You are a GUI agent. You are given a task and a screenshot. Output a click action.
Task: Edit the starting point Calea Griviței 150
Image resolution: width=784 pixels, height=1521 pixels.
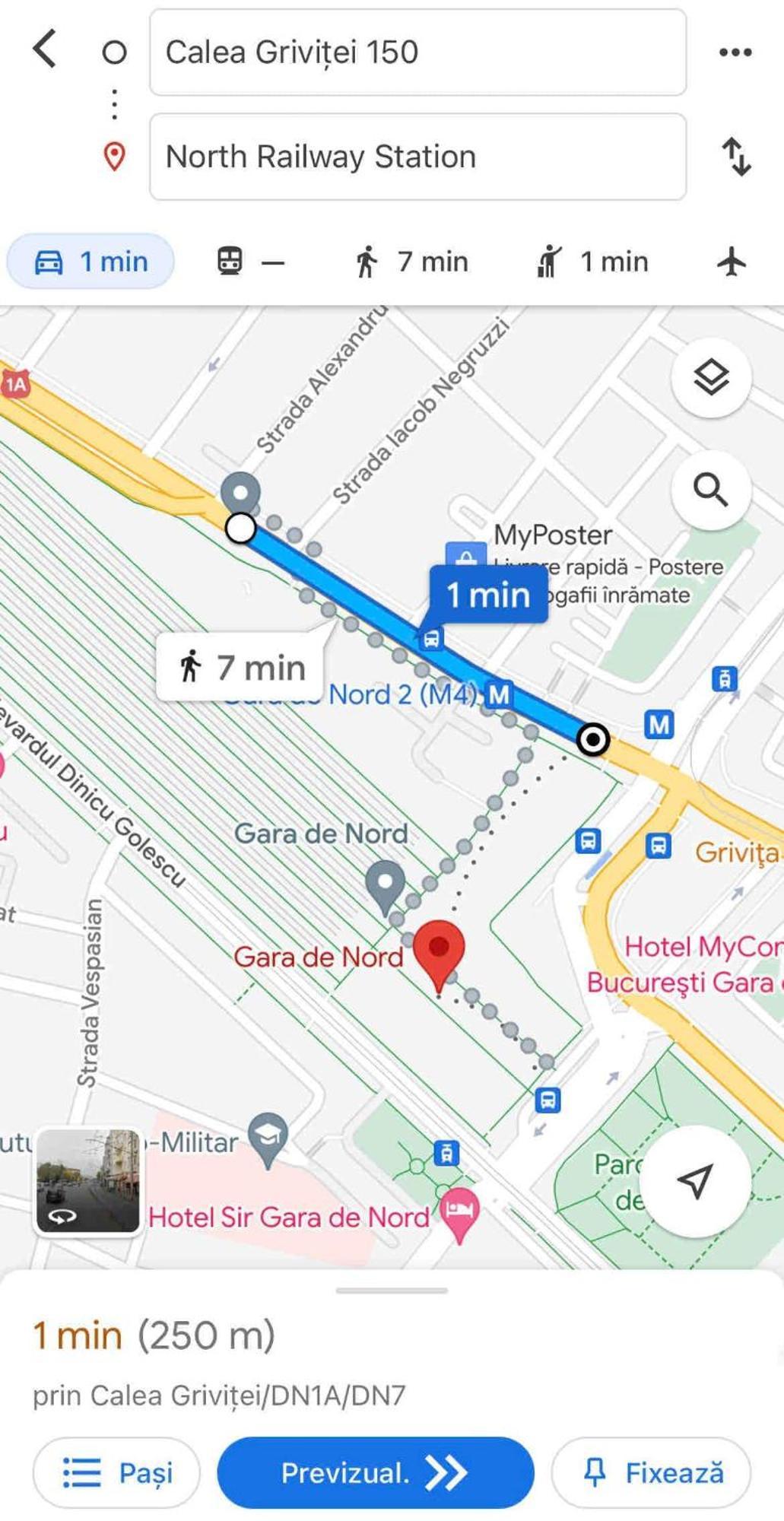417,52
